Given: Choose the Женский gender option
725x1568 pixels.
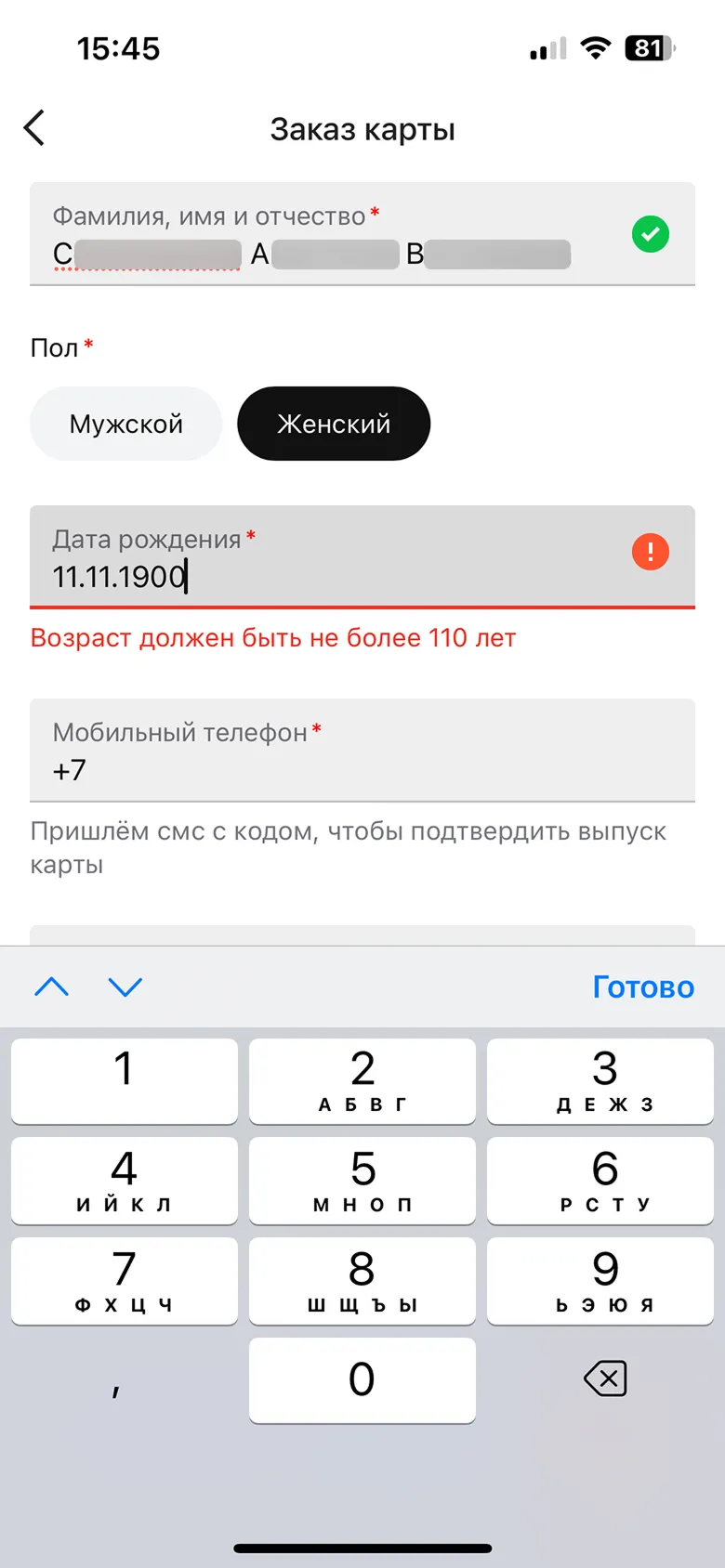Looking at the screenshot, I should click(334, 424).
